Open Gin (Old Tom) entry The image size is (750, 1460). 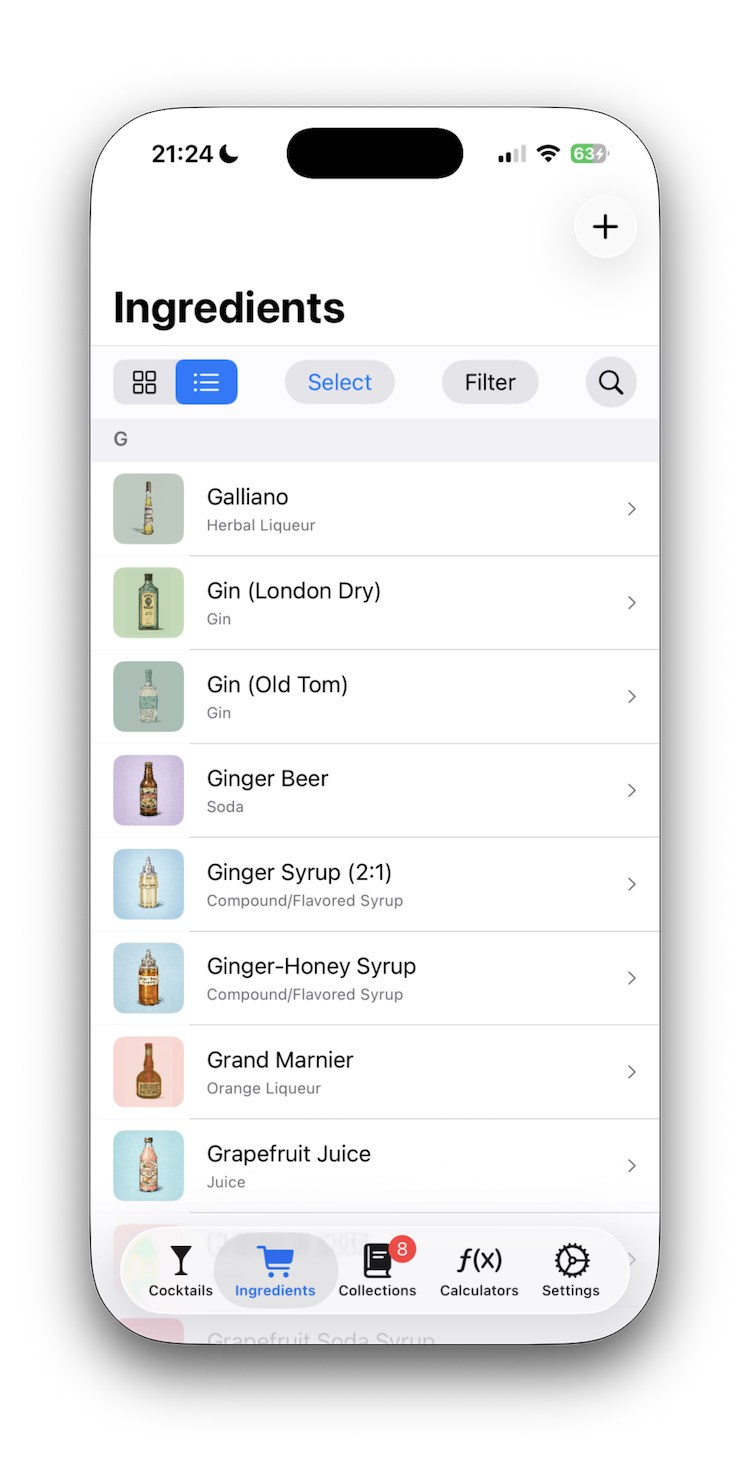coord(375,697)
